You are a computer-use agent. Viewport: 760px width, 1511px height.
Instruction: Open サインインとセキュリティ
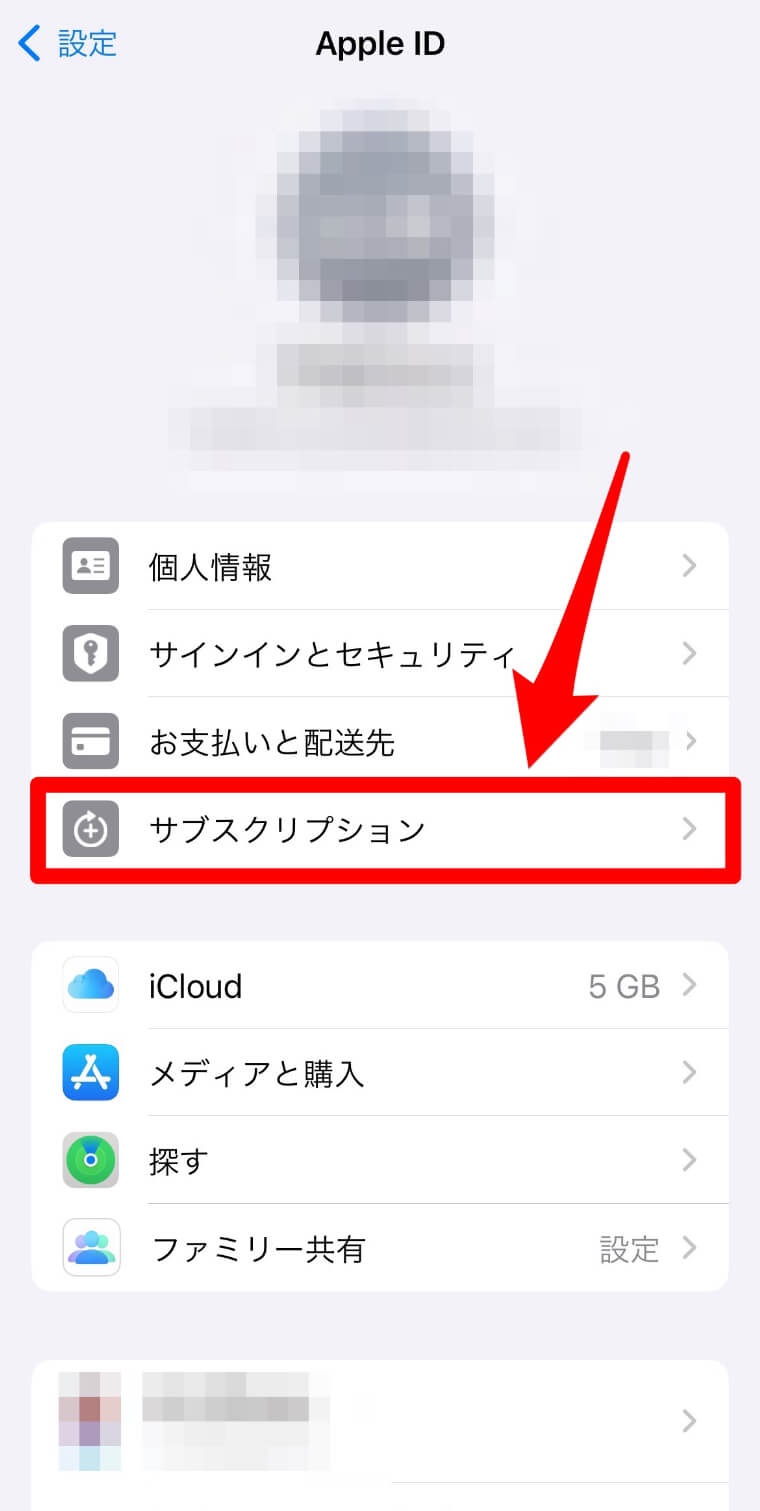pos(380,654)
